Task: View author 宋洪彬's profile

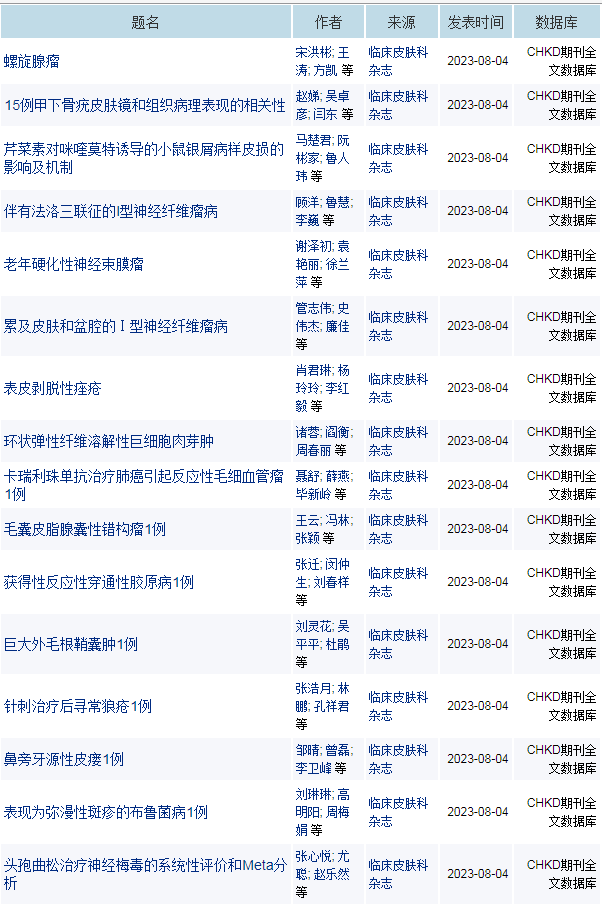Action: pos(312,52)
